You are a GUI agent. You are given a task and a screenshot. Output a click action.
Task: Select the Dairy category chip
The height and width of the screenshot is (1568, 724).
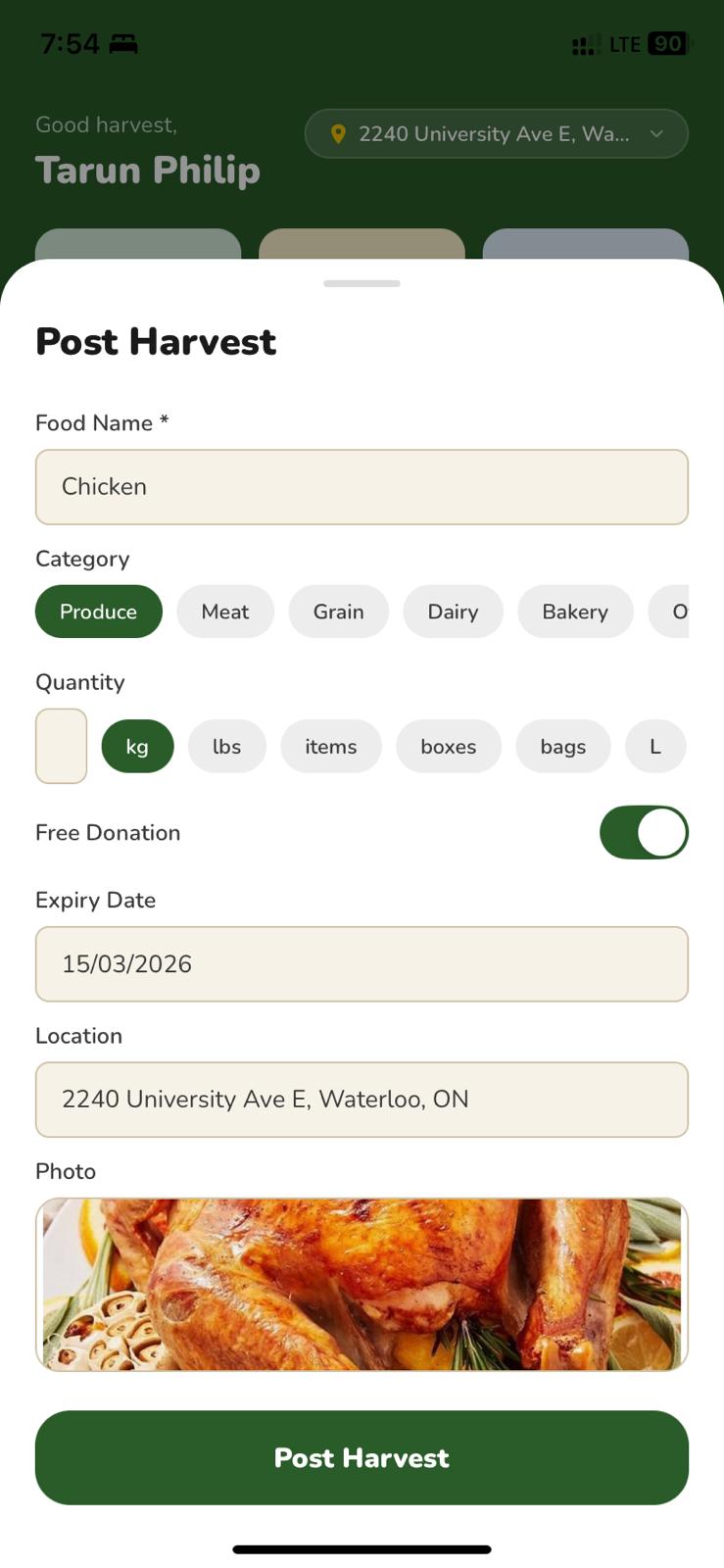pyautogui.click(x=453, y=612)
